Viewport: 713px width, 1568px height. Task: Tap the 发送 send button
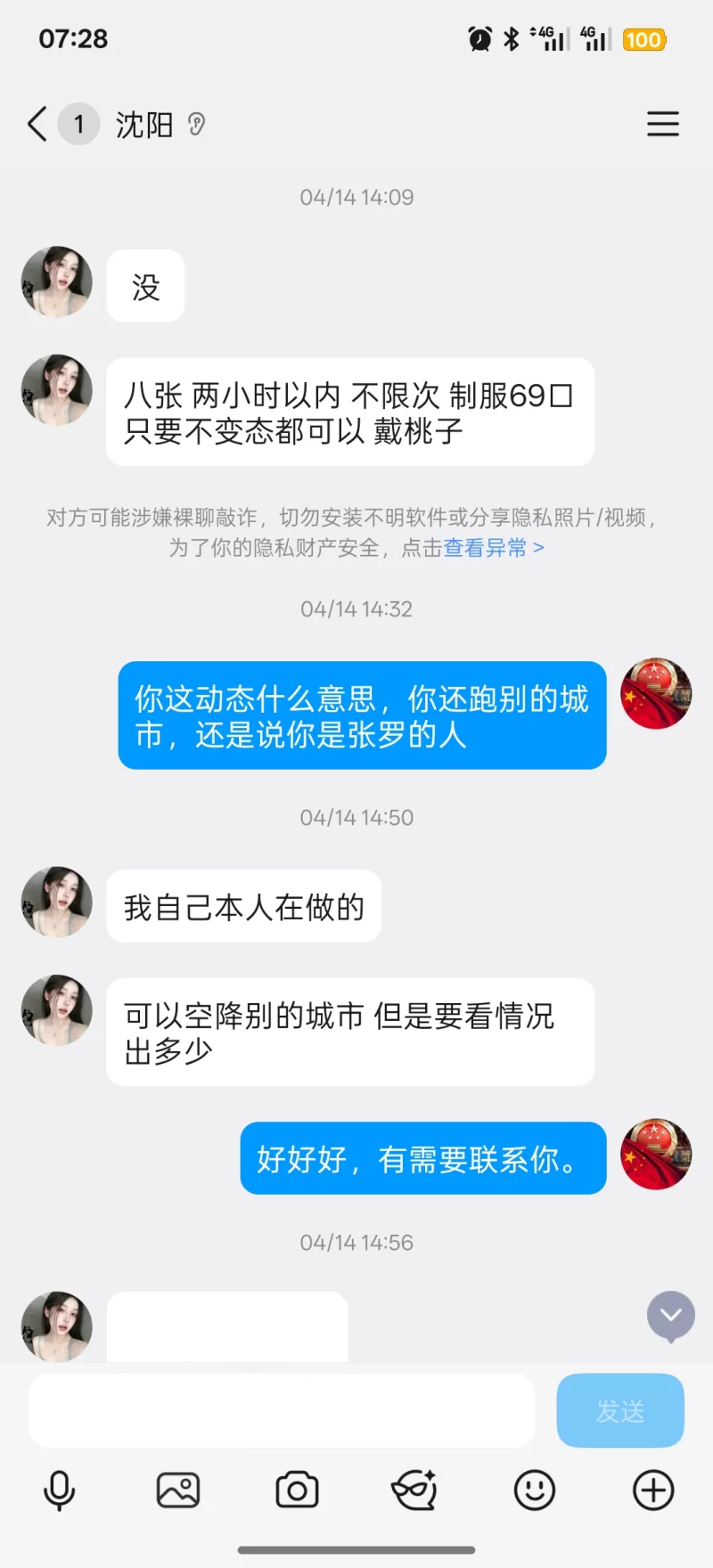click(620, 1410)
